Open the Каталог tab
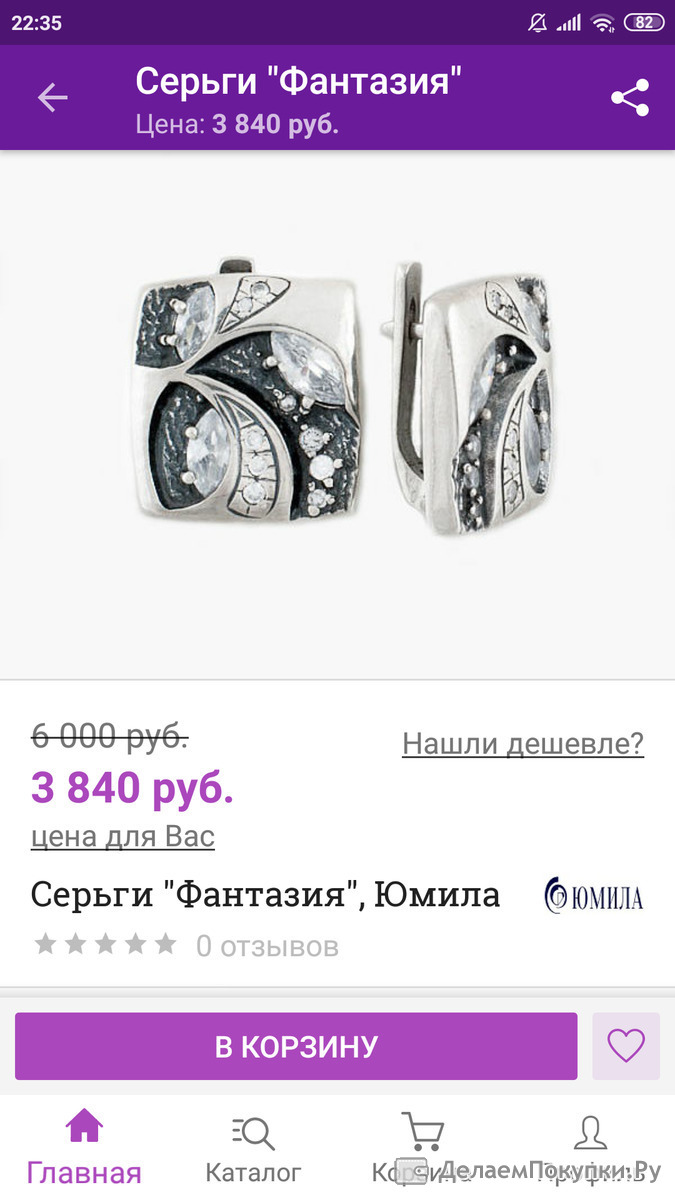 coord(253,1149)
